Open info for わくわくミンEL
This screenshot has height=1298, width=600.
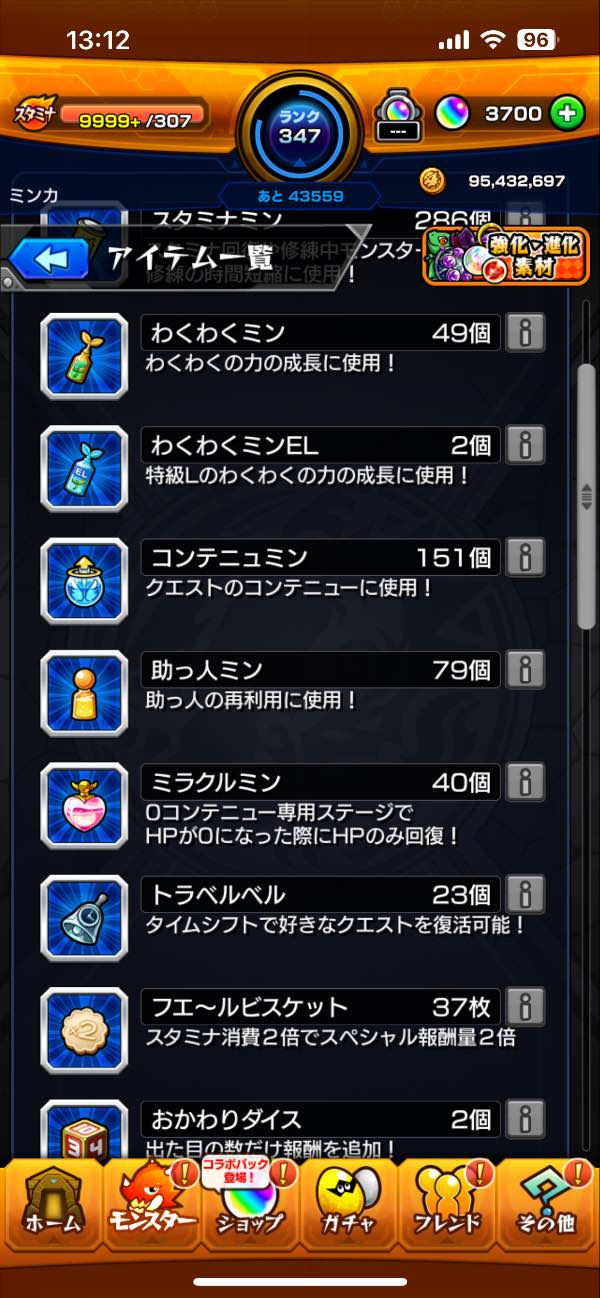525,445
